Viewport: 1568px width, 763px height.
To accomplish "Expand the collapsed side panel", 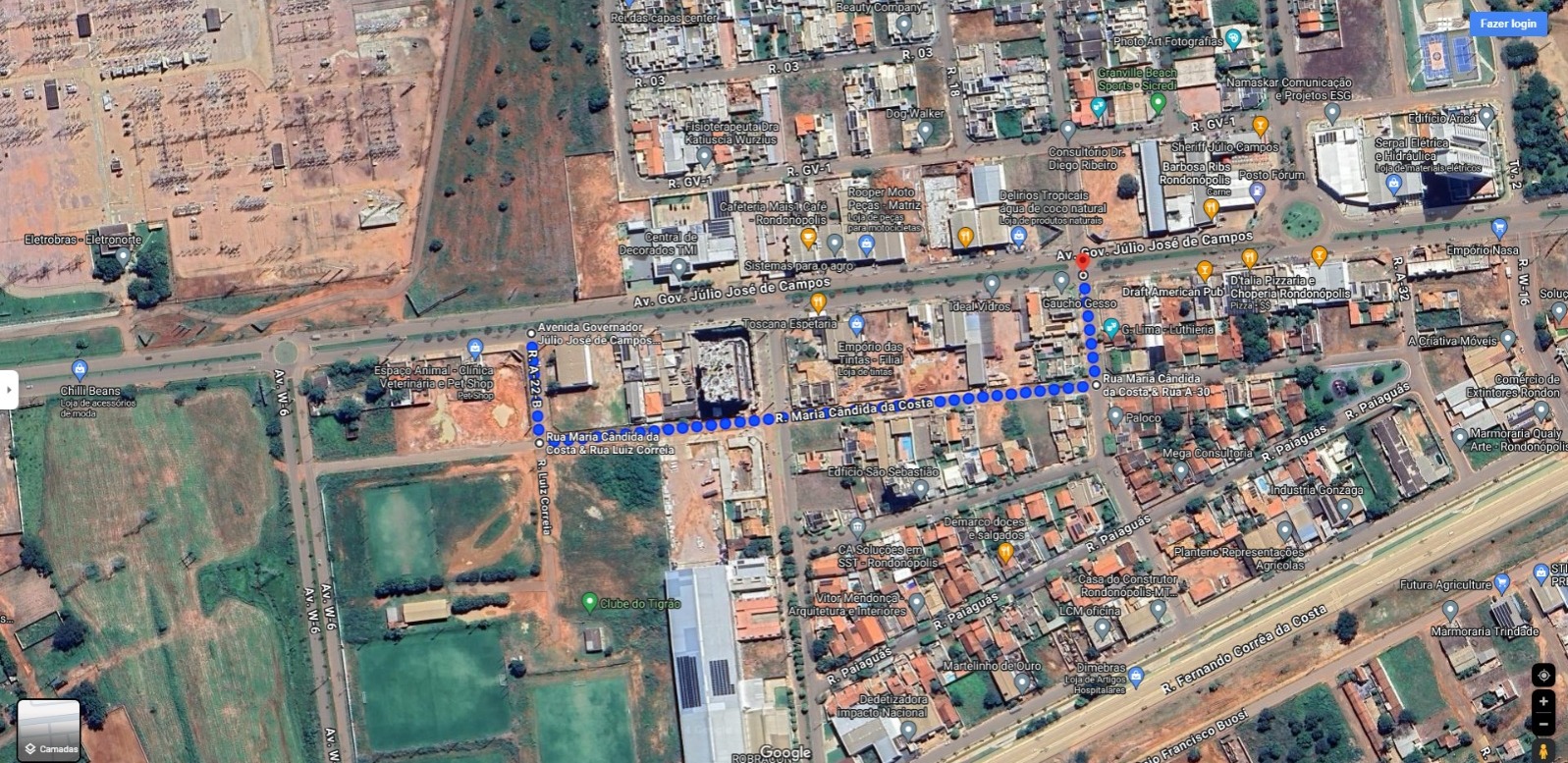I will click(8, 390).
